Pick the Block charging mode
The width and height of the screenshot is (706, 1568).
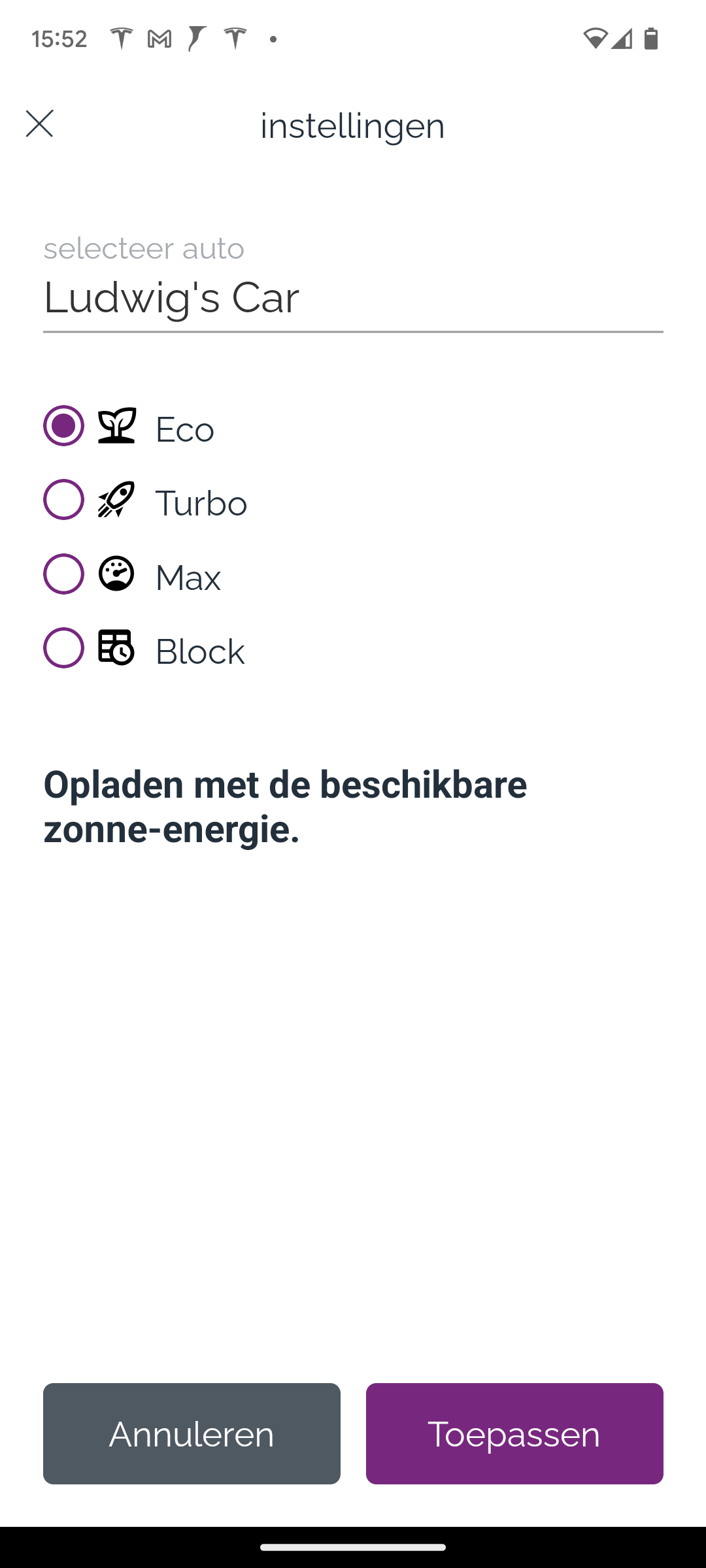(64, 648)
